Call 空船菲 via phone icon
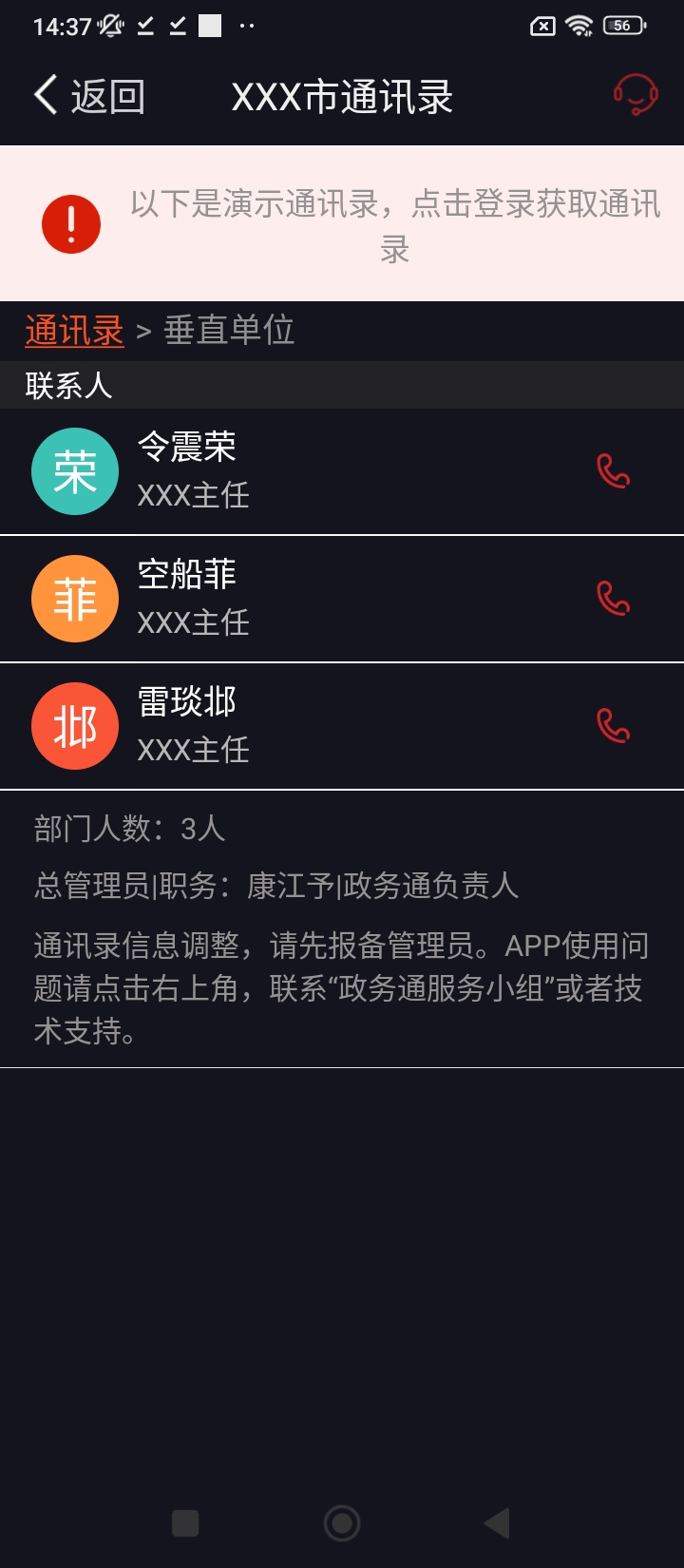This screenshot has height=1568, width=684. pyautogui.click(x=613, y=599)
